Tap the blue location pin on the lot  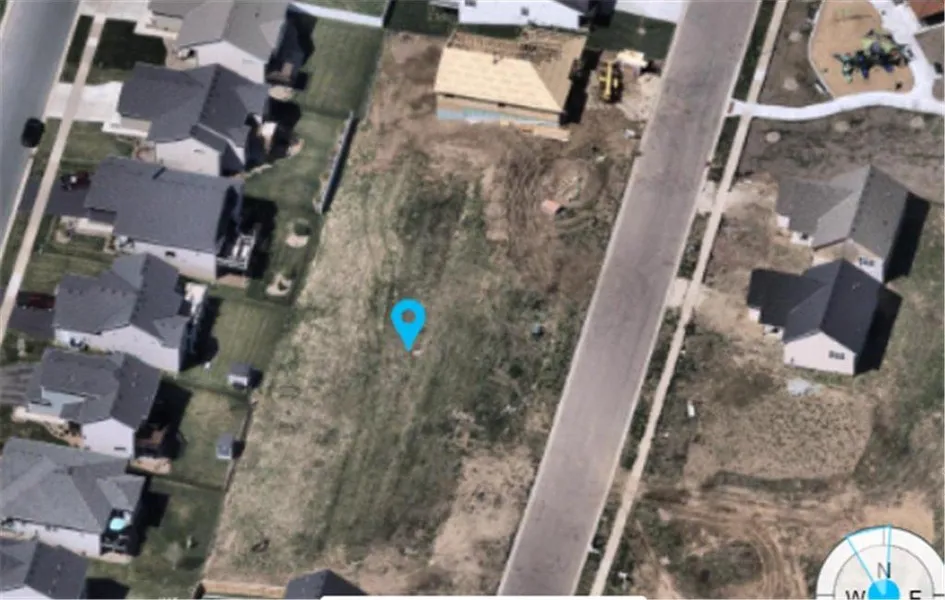click(408, 321)
